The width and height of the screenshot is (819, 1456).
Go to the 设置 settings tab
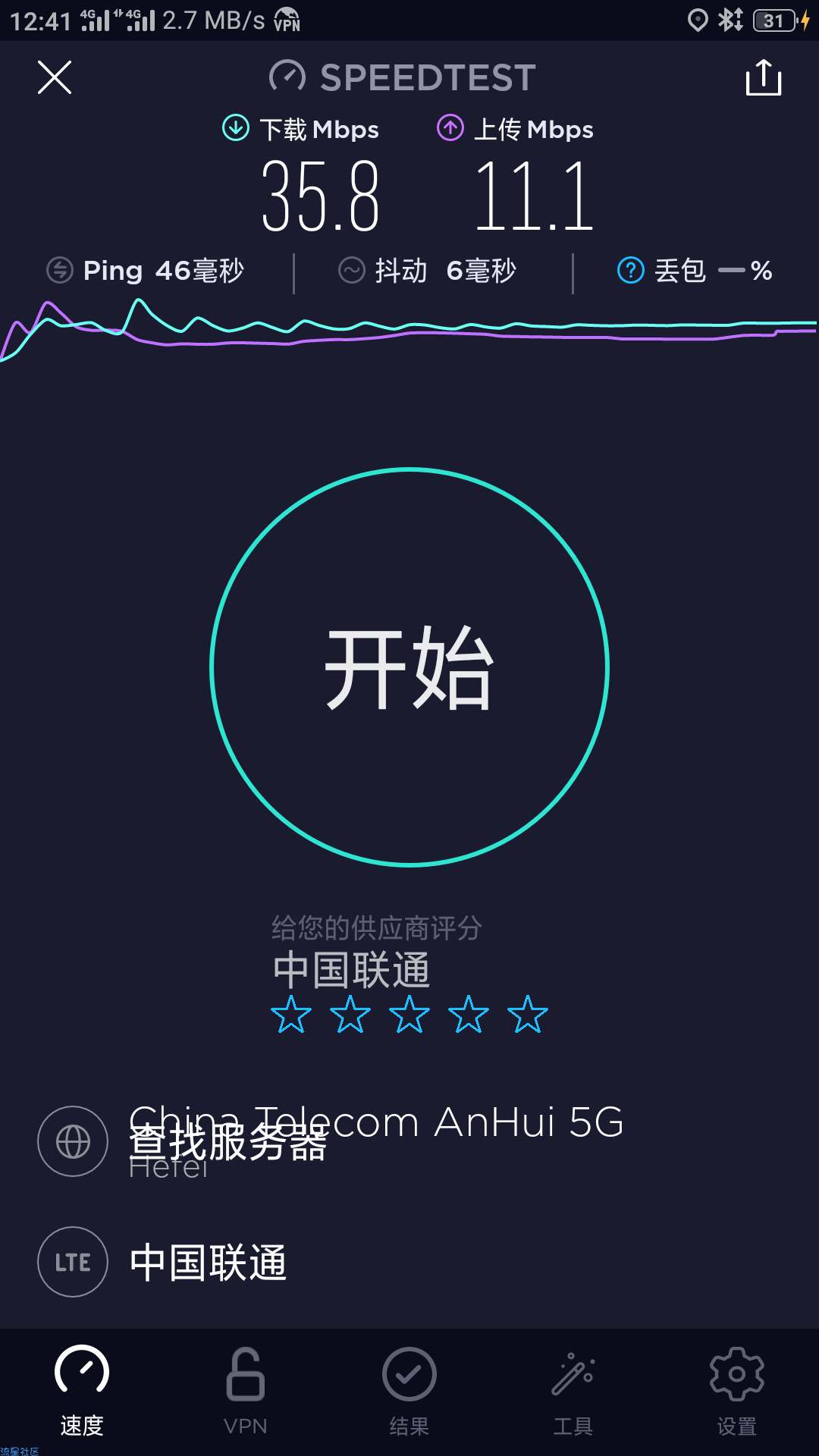(737, 1392)
